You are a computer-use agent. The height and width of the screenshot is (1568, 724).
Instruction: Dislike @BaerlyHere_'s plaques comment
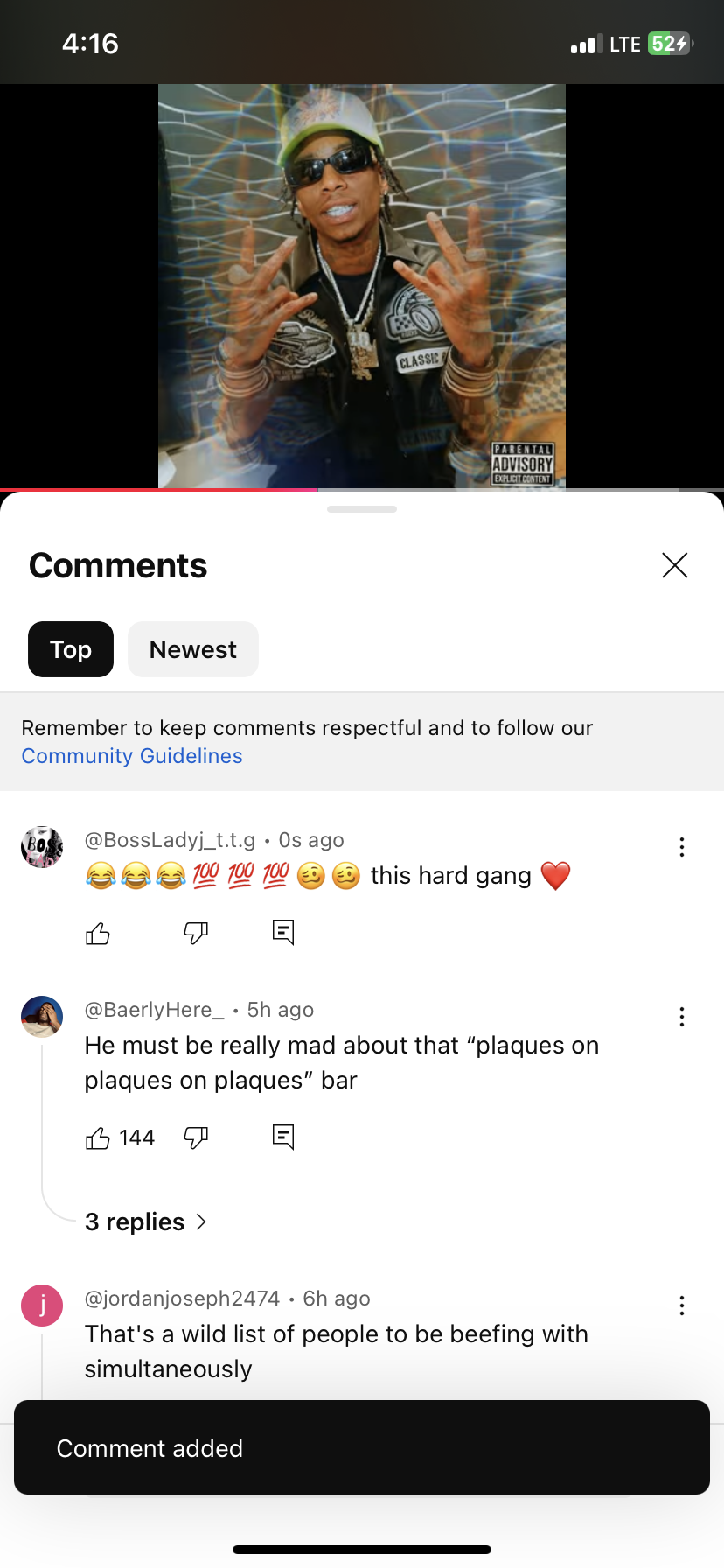[x=196, y=1137]
